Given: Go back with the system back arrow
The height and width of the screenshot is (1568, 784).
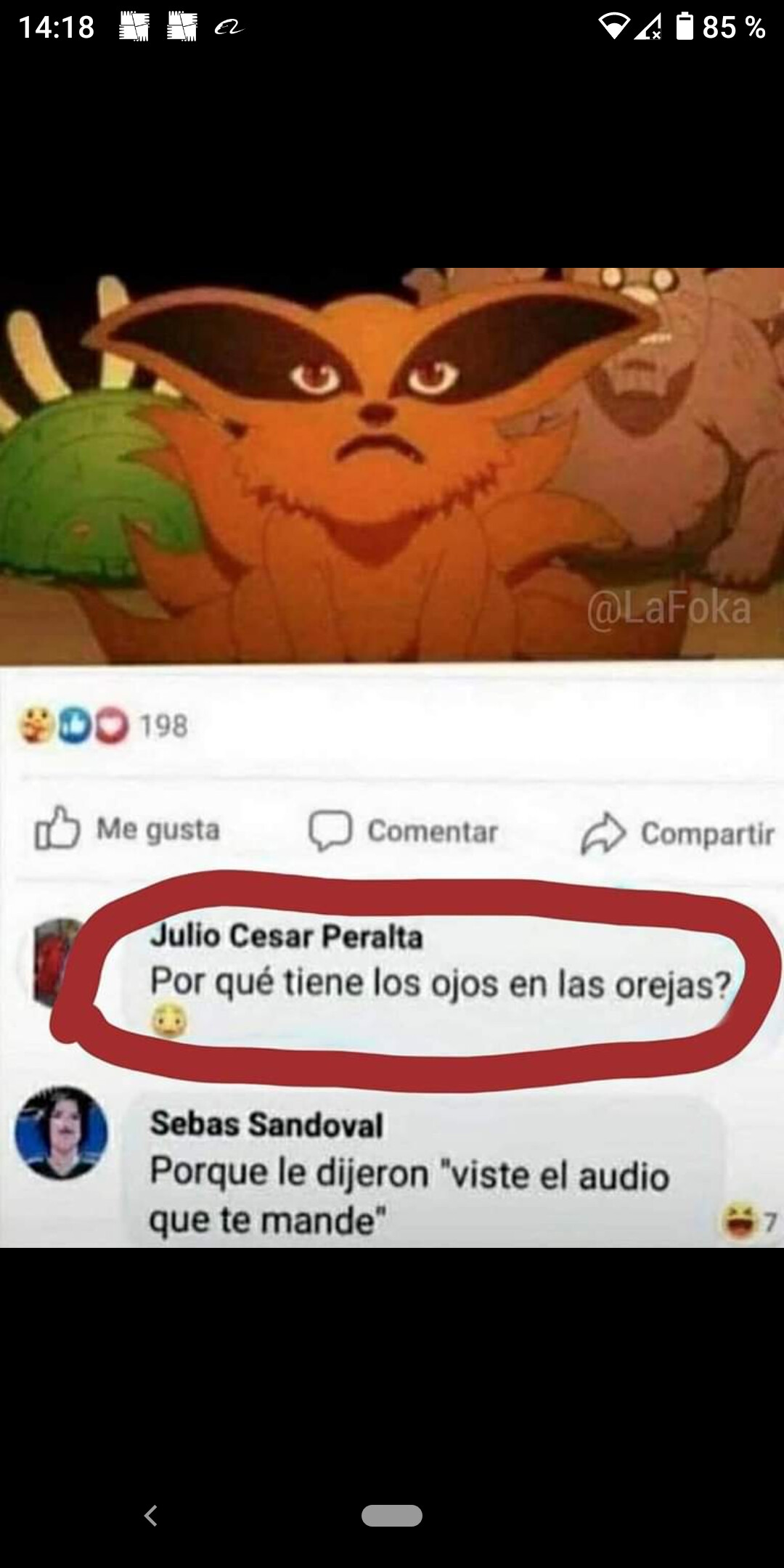Looking at the screenshot, I should [151, 1516].
